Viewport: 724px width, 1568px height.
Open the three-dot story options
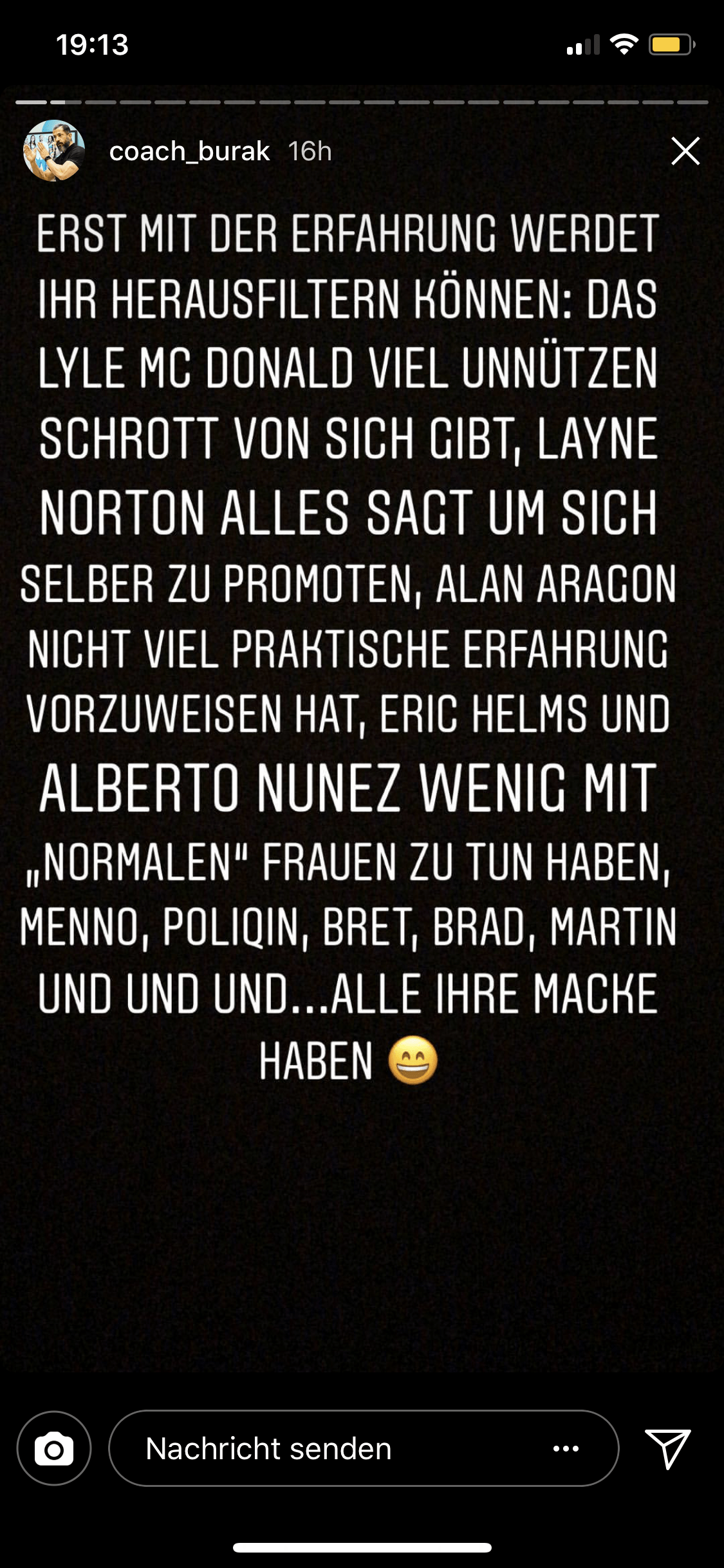pyautogui.click(x=566, y=1449)
